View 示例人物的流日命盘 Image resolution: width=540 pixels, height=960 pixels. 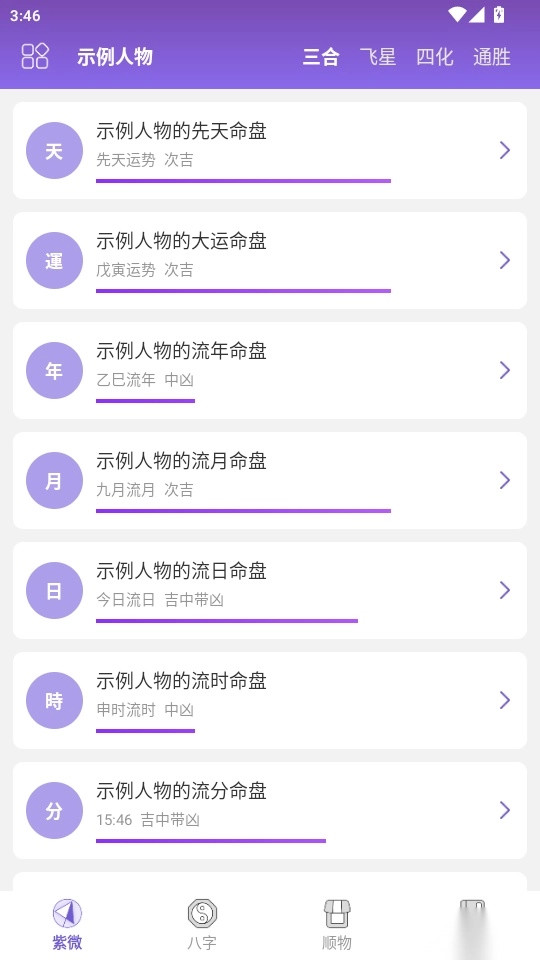(270, 591)
